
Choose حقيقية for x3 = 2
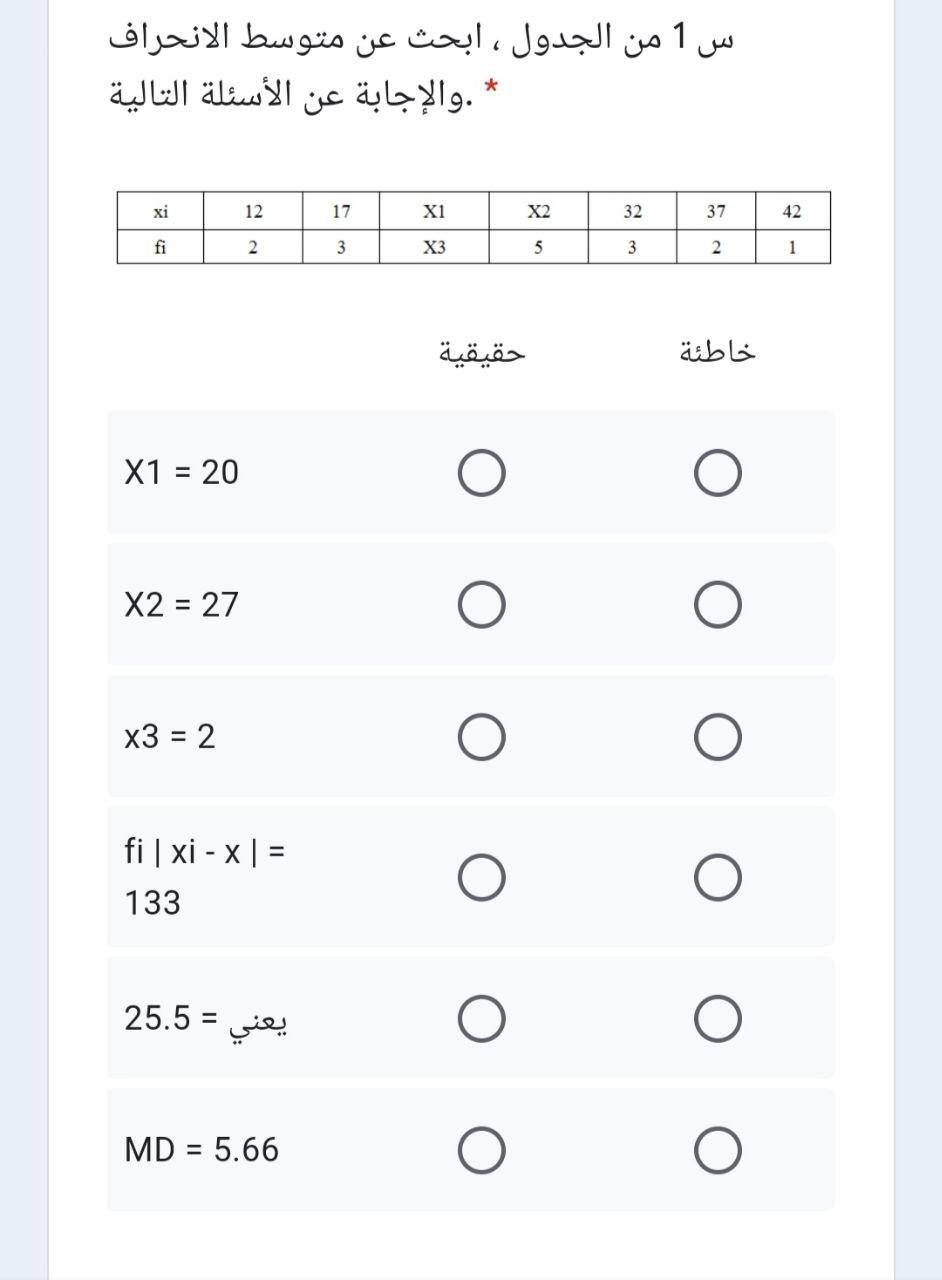481,737
